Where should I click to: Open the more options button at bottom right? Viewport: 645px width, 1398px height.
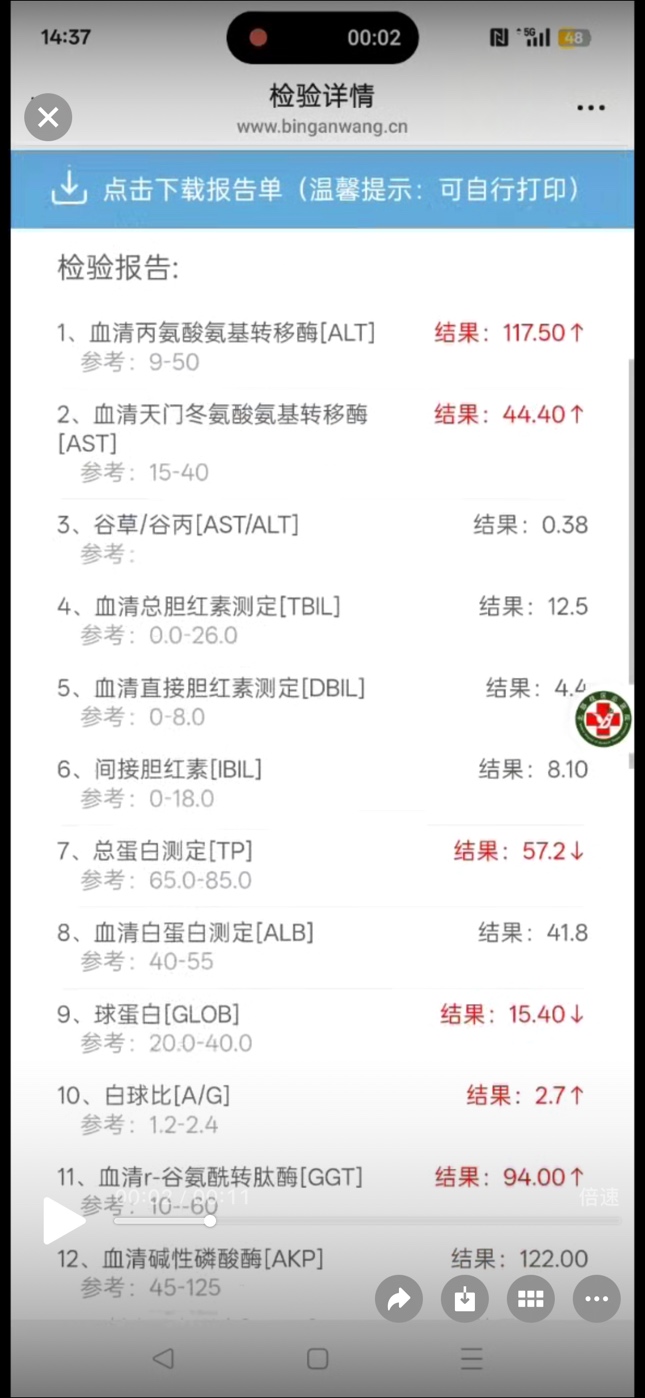click(x=597, y=1299)
